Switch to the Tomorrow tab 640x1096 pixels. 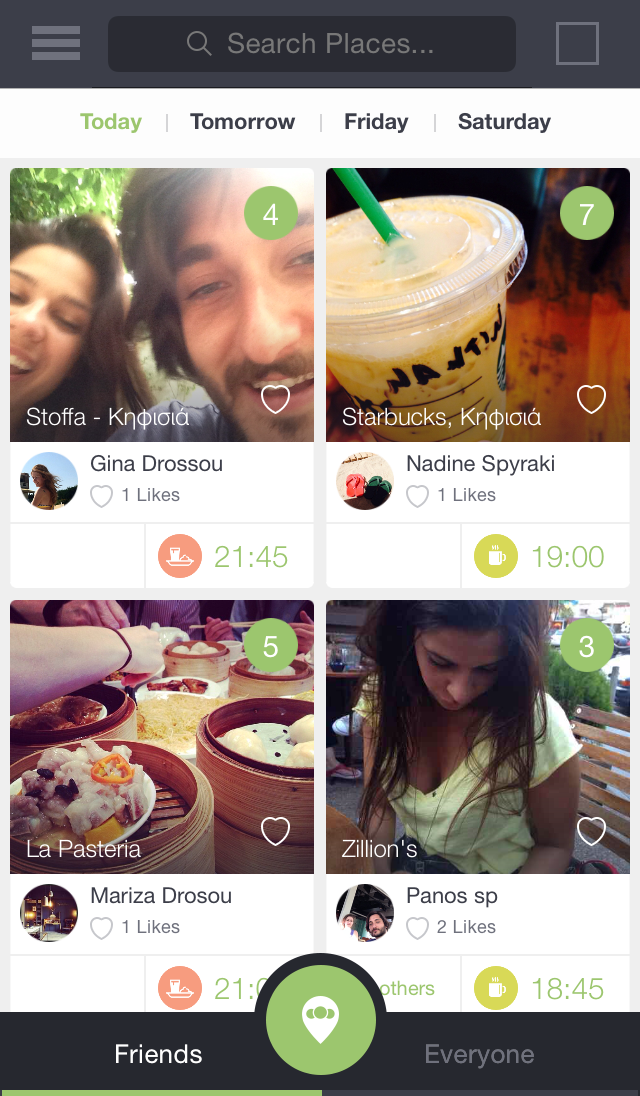242,122
